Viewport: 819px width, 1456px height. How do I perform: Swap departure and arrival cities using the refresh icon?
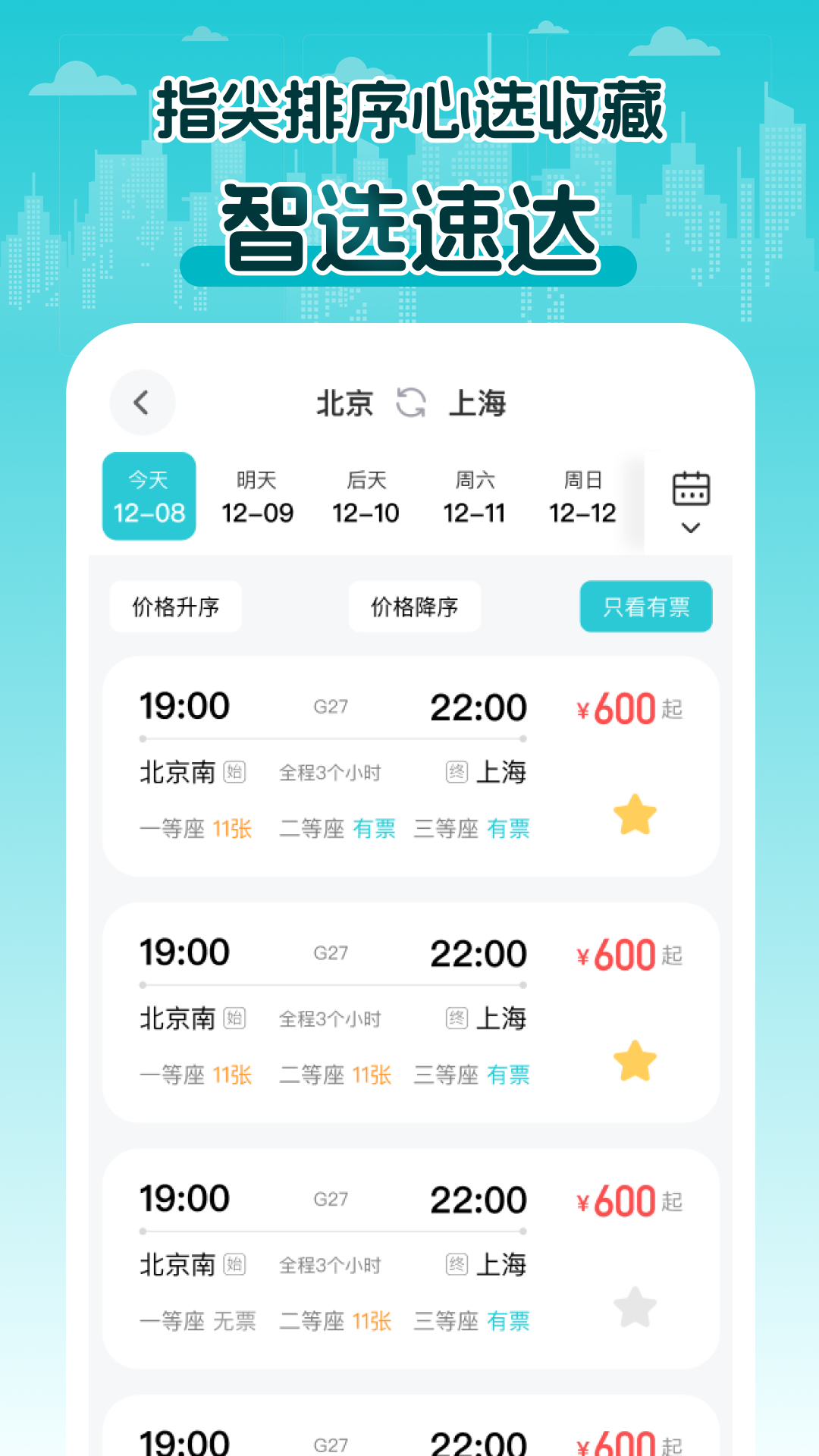click(412, 403)
